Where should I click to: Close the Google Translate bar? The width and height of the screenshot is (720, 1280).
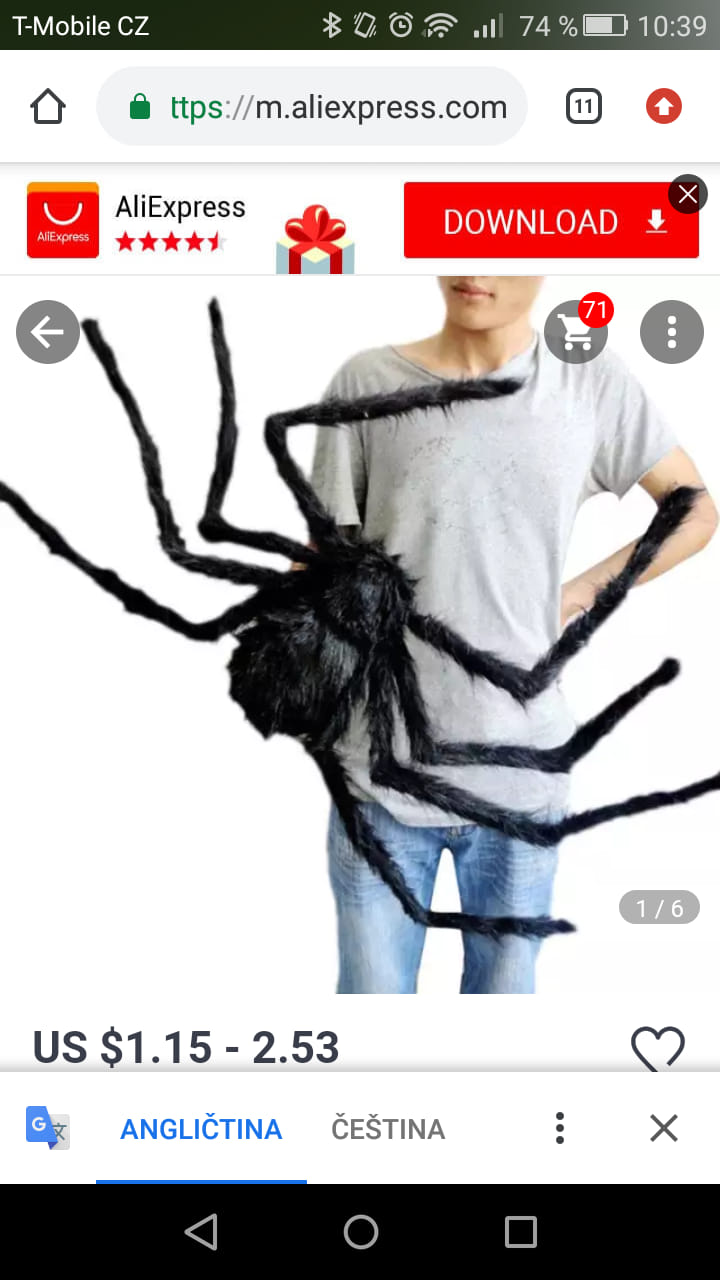click(x=664, y=1129)
